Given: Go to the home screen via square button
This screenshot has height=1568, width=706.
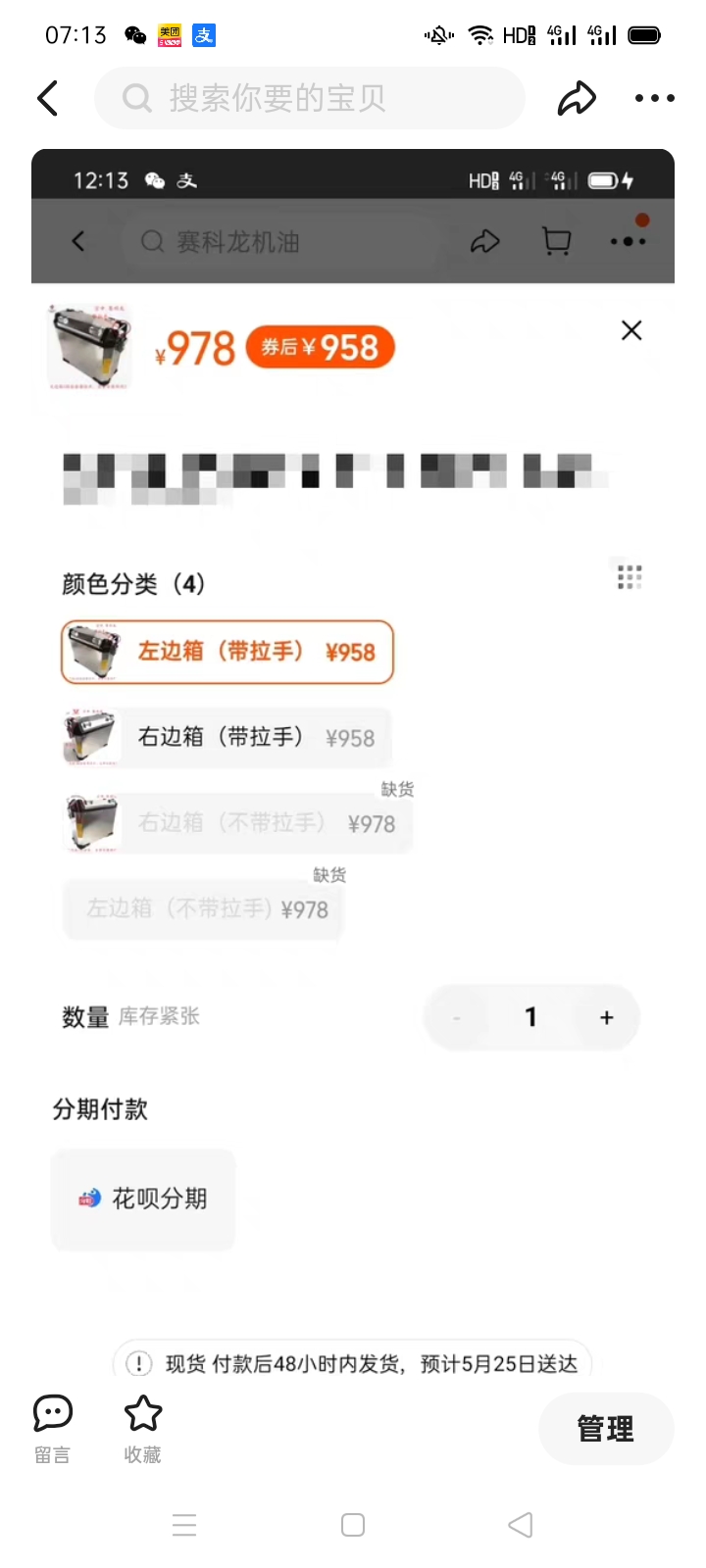Looking at the screenshot, I should pyautogui.click(x=353, y=1525).
